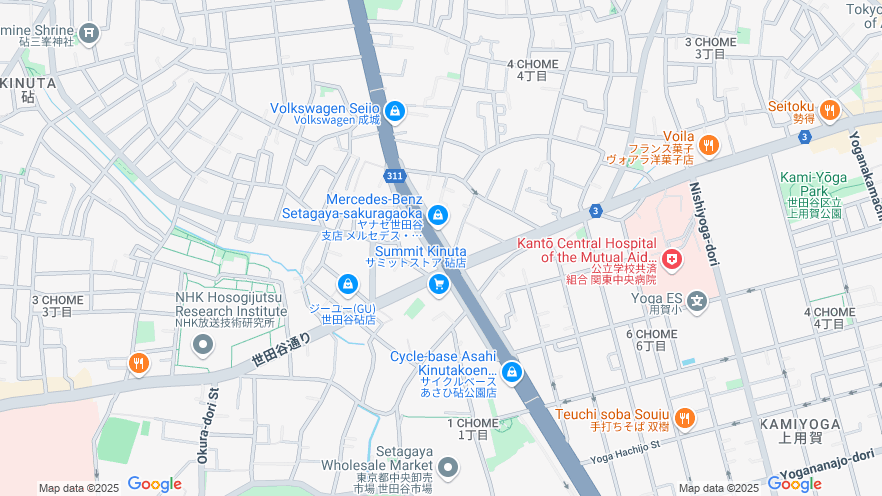The height and width of the screenshot is (496, 882).
Task: Select the Summit Kinuta store cart pin
Action: (438, 285)
